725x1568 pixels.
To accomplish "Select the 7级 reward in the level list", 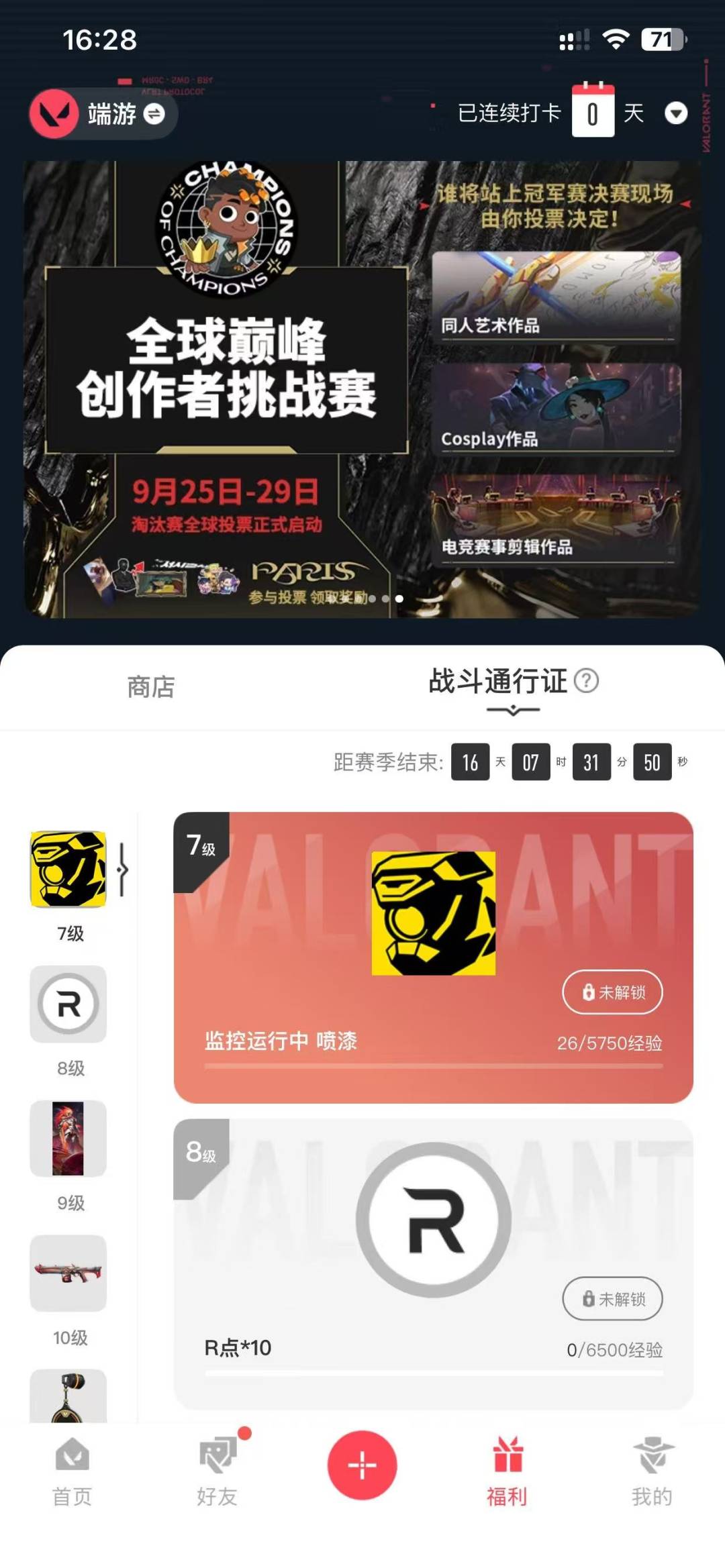I will pos(68,870).
